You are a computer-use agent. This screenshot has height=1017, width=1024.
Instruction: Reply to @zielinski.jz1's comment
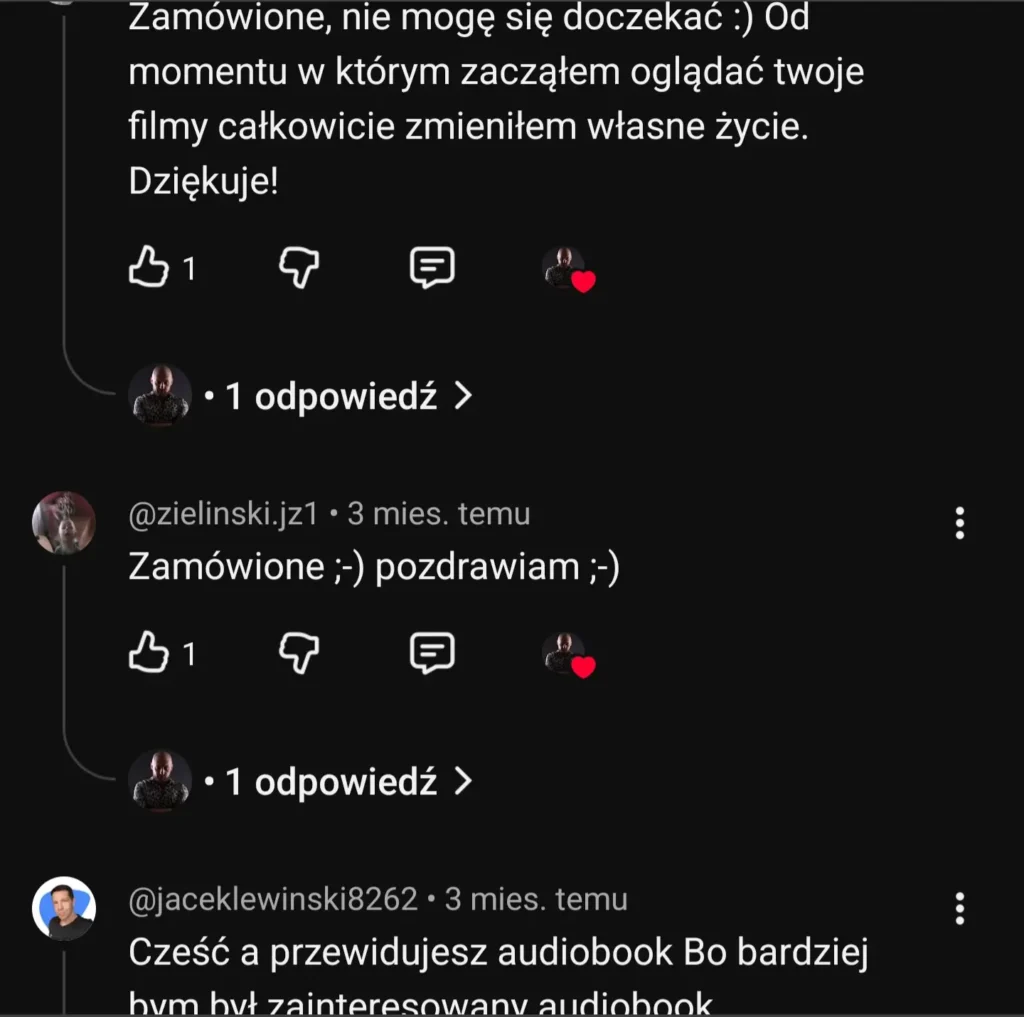click(x=432, y=653)
